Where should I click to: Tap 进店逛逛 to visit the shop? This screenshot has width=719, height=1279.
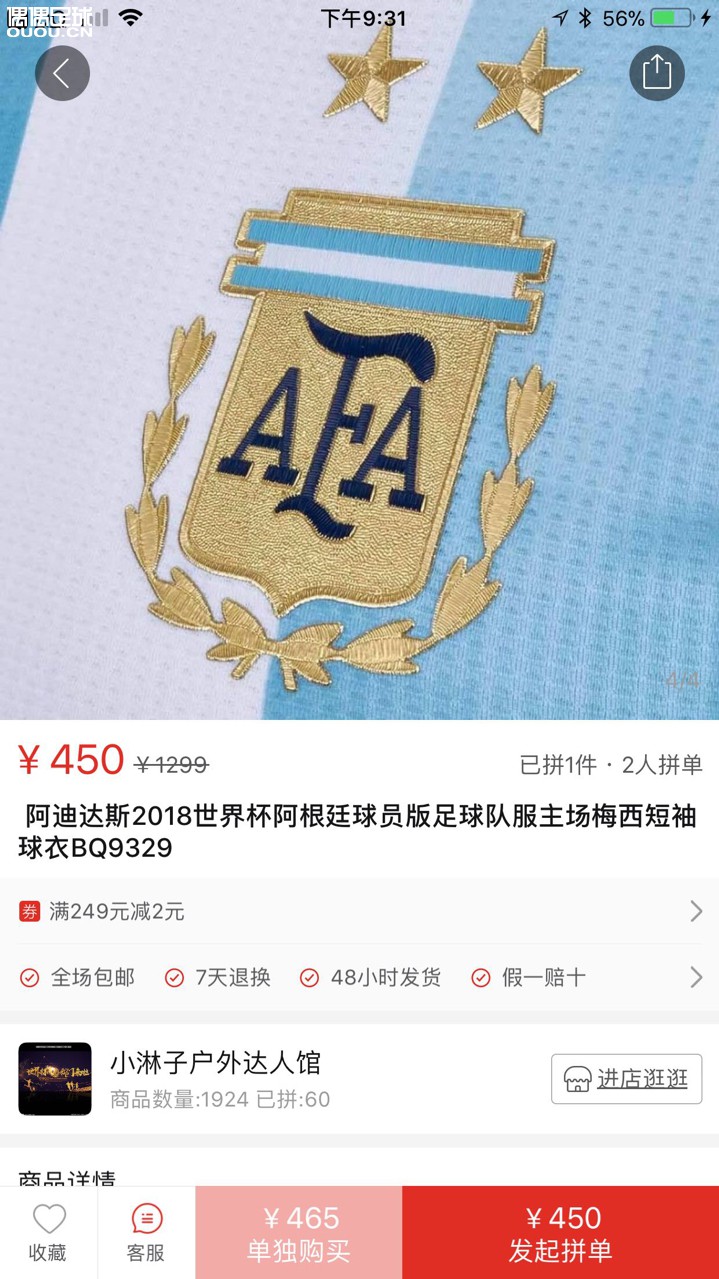point(626,1079)
